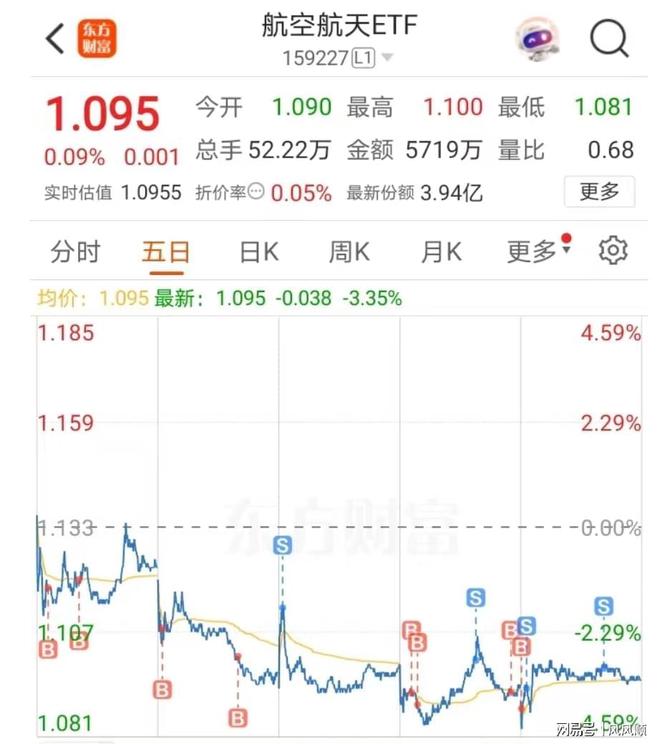The width and height of the screenshot is (660, 744).
Task: Open chart settings gear
Action: [x=613, y=251]
